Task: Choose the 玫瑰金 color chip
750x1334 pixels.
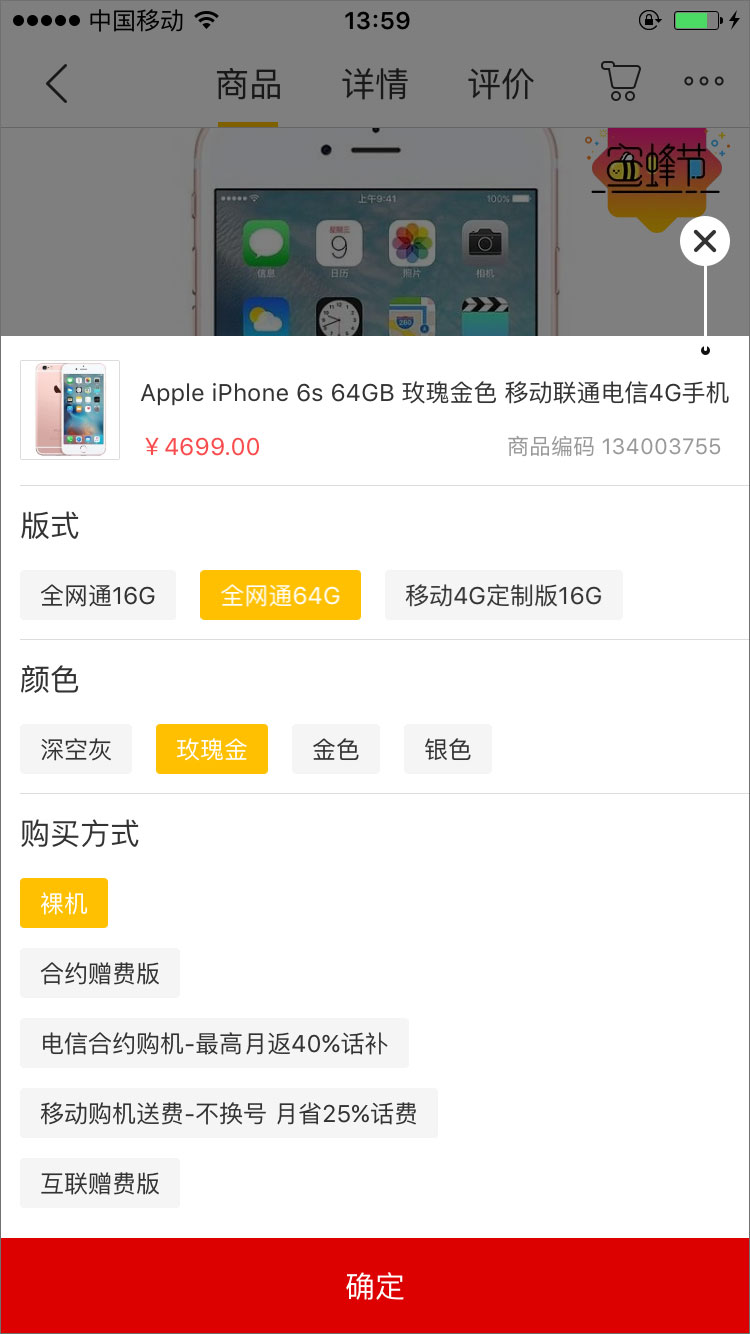Action: (x=212, y=750)
